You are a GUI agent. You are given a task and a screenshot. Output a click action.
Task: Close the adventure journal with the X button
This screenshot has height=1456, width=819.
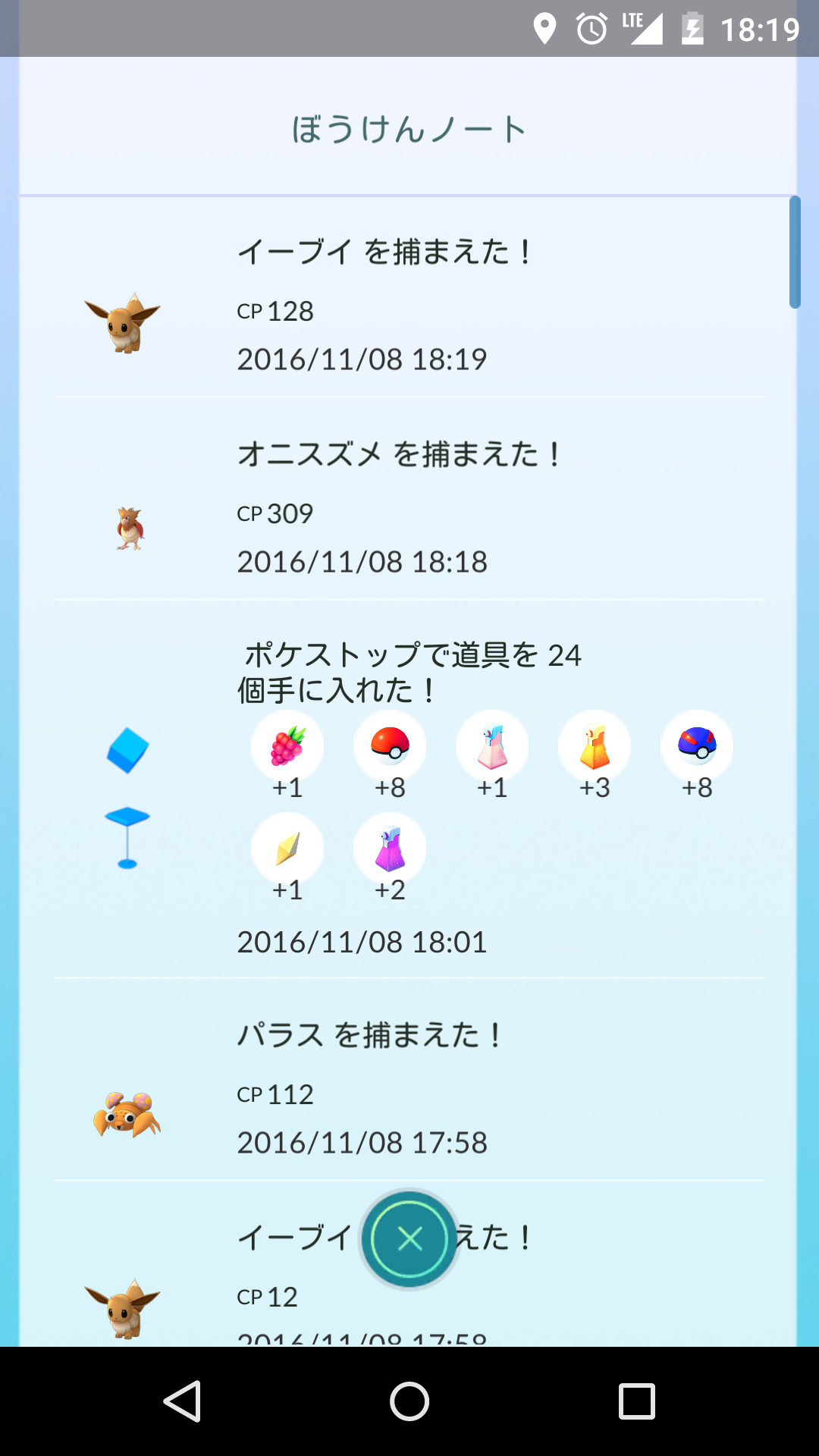pos(409,1239)
